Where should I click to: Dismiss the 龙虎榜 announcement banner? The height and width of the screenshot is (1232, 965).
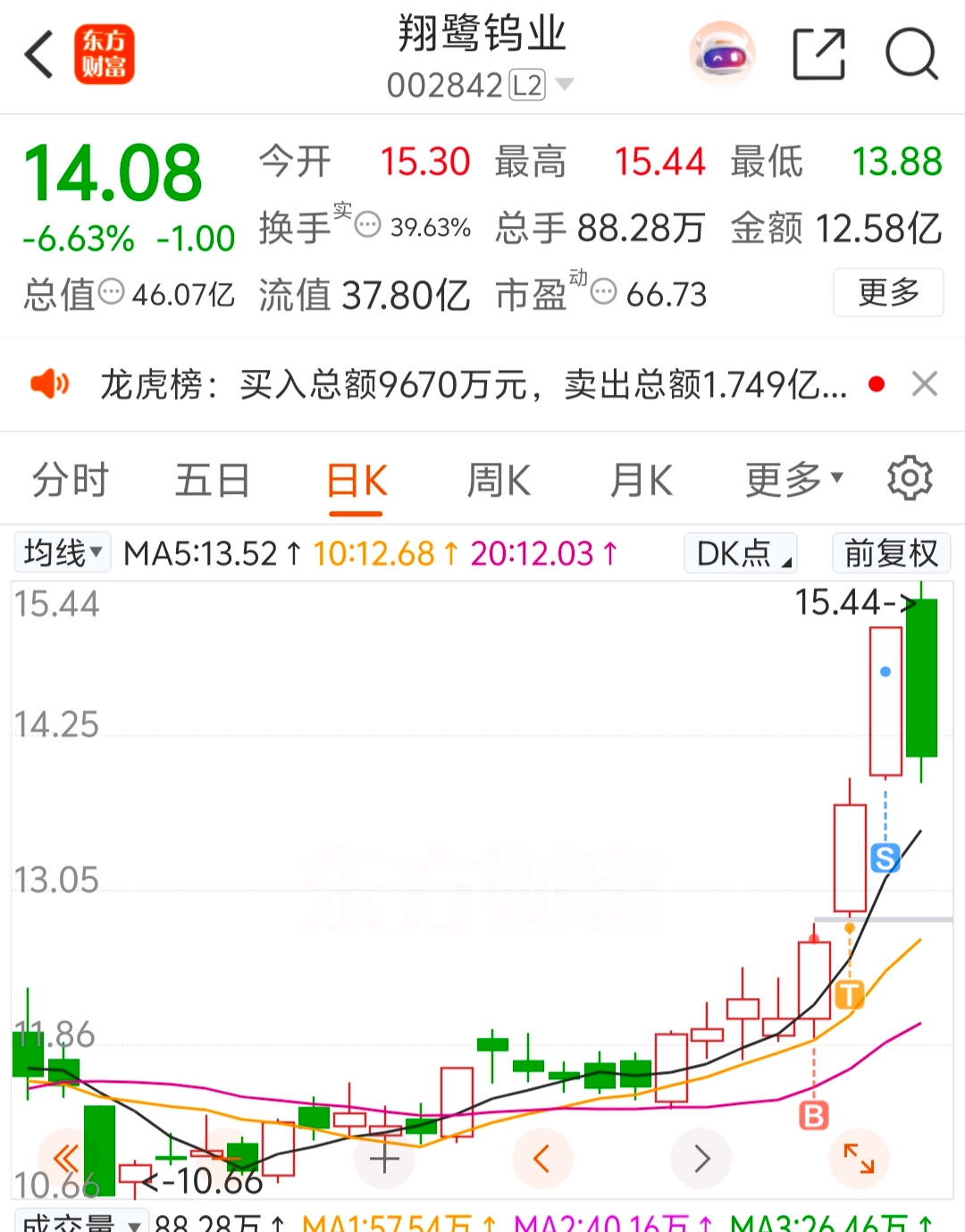(925, 385)
